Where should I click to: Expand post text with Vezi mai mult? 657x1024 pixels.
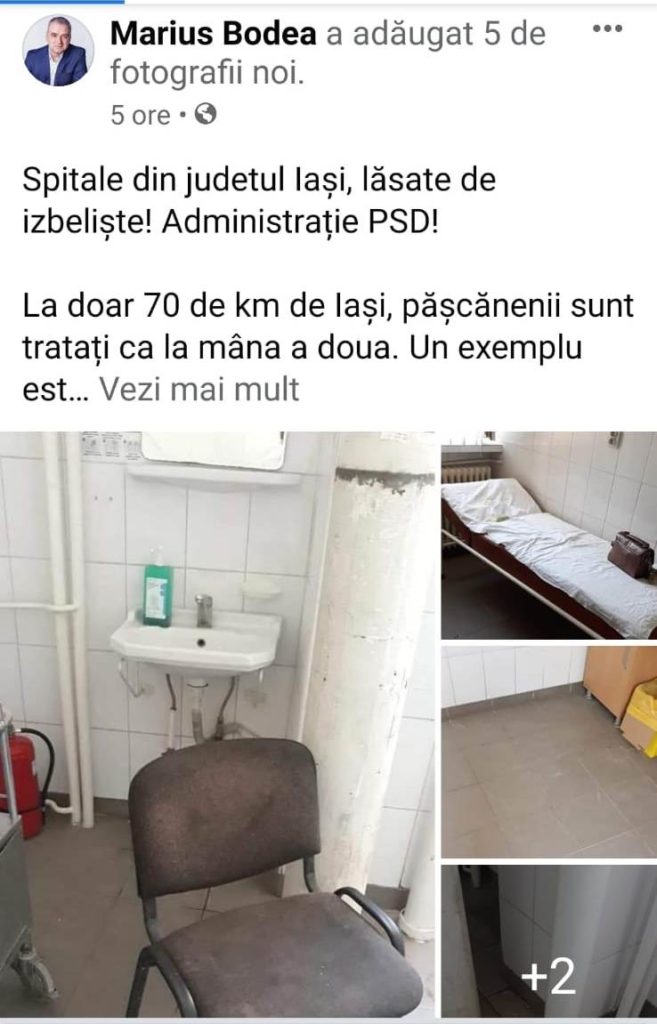[198, 389]
